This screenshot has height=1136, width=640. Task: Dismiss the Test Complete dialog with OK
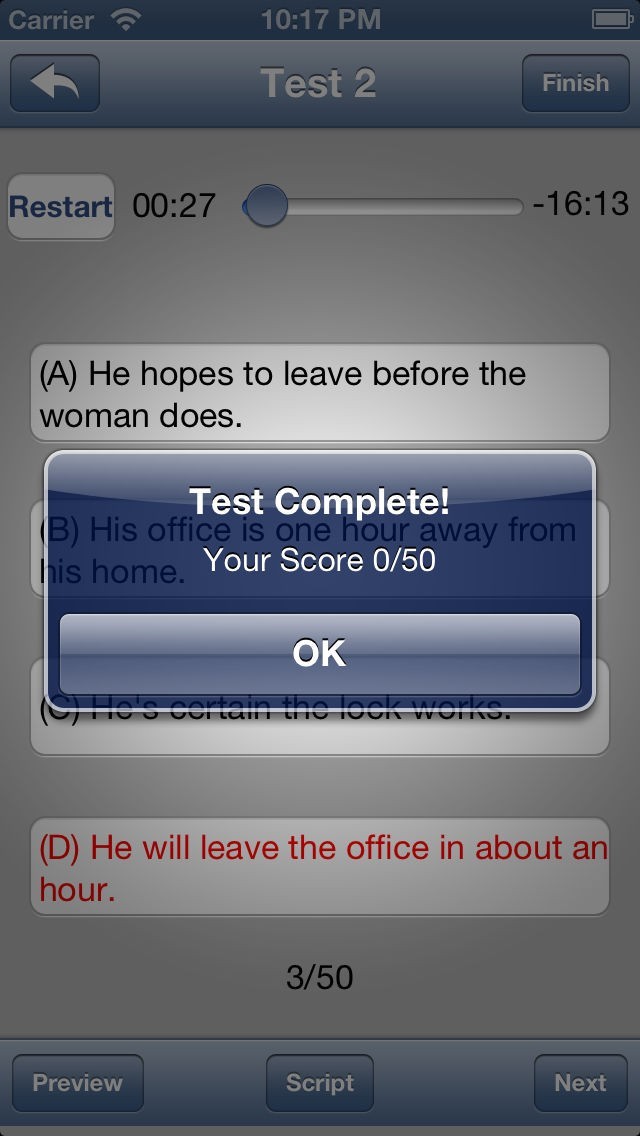(320, 653)
